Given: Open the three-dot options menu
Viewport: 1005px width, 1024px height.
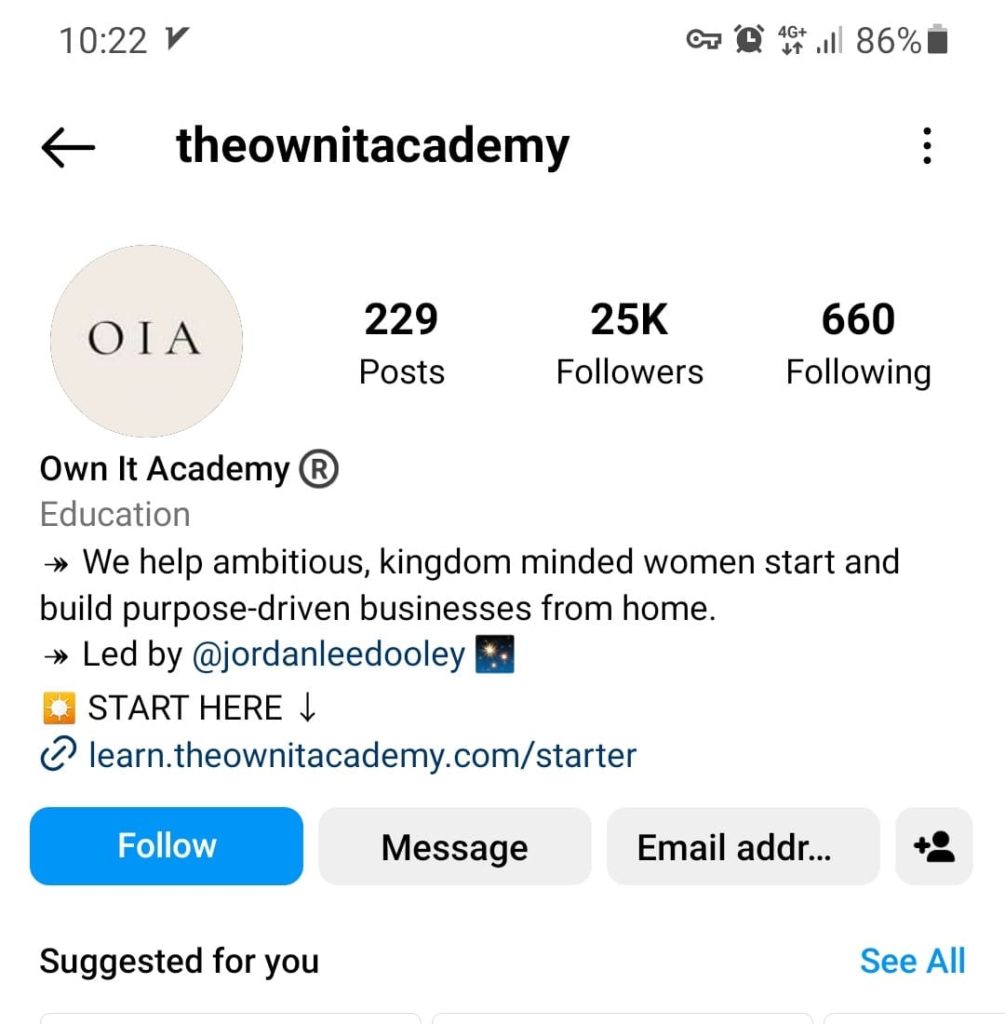Looking at the screenshot, I should [926, 145].
